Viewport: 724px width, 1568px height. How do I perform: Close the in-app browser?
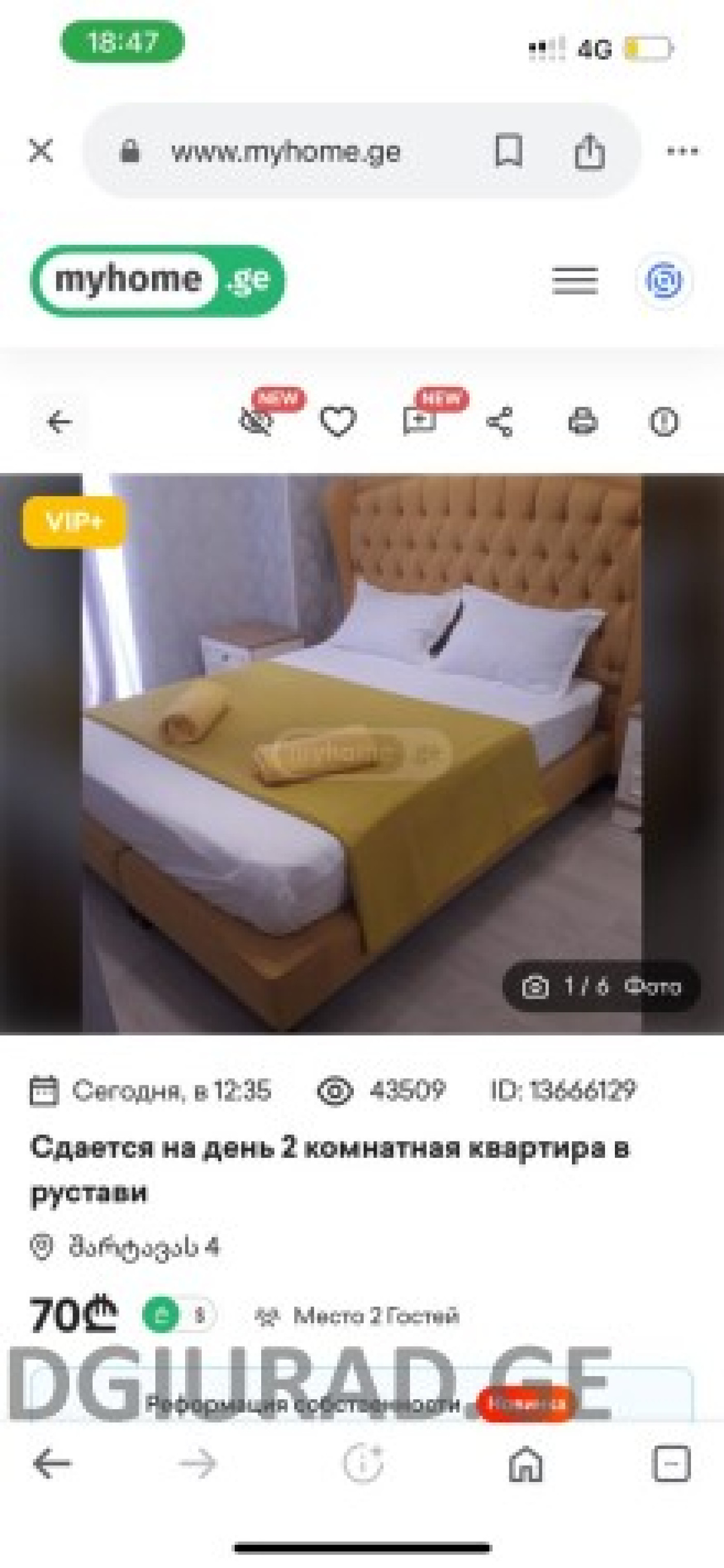41,151
